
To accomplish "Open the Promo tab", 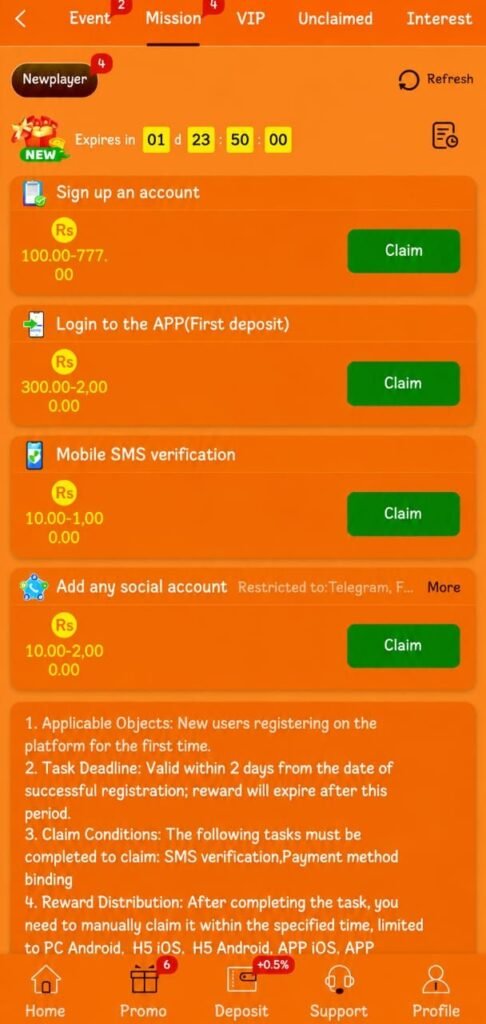I will pos(143,990).
